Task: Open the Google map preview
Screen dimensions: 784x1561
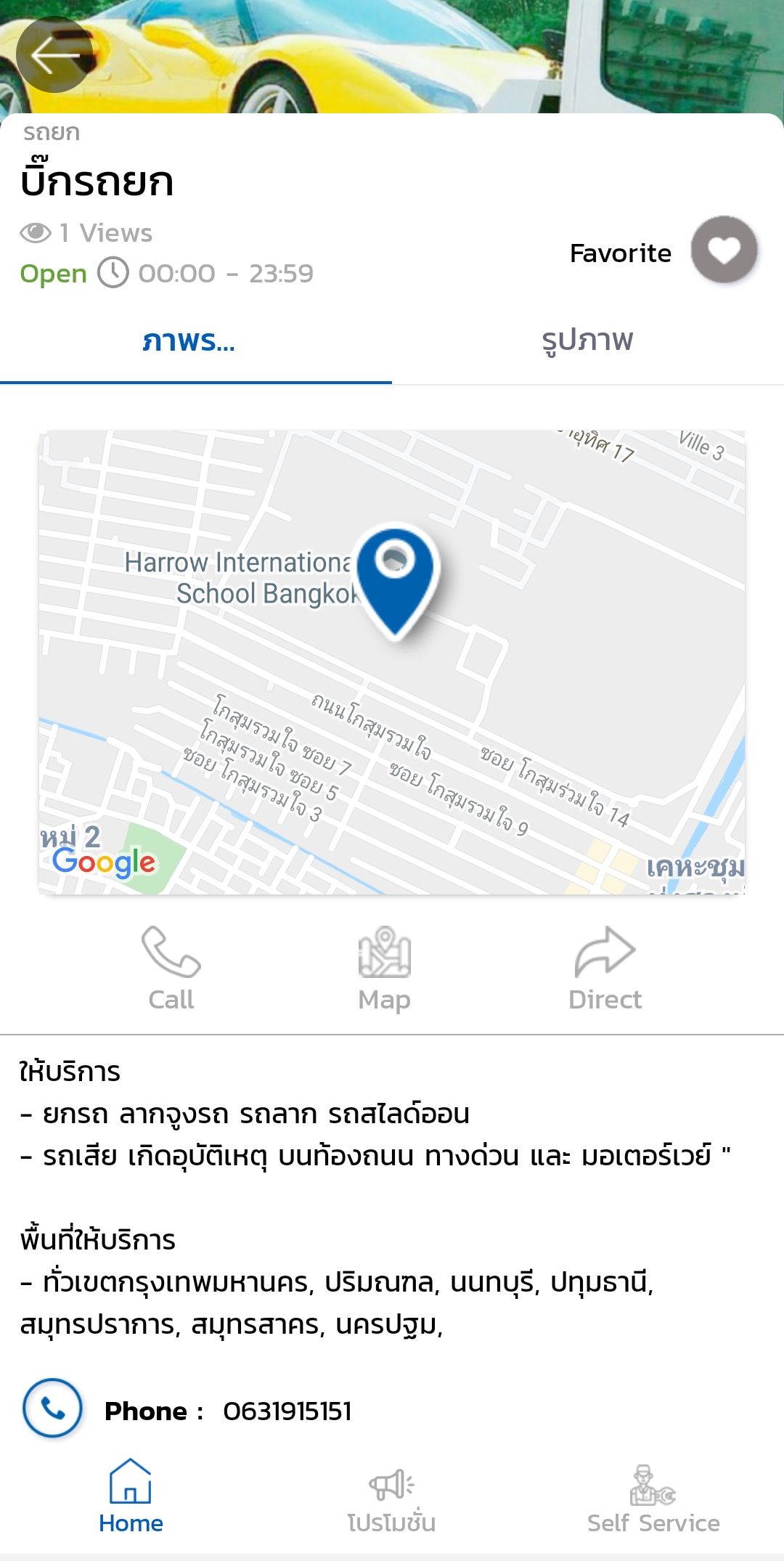Action: pyautogui.click(x=392, y=662)
